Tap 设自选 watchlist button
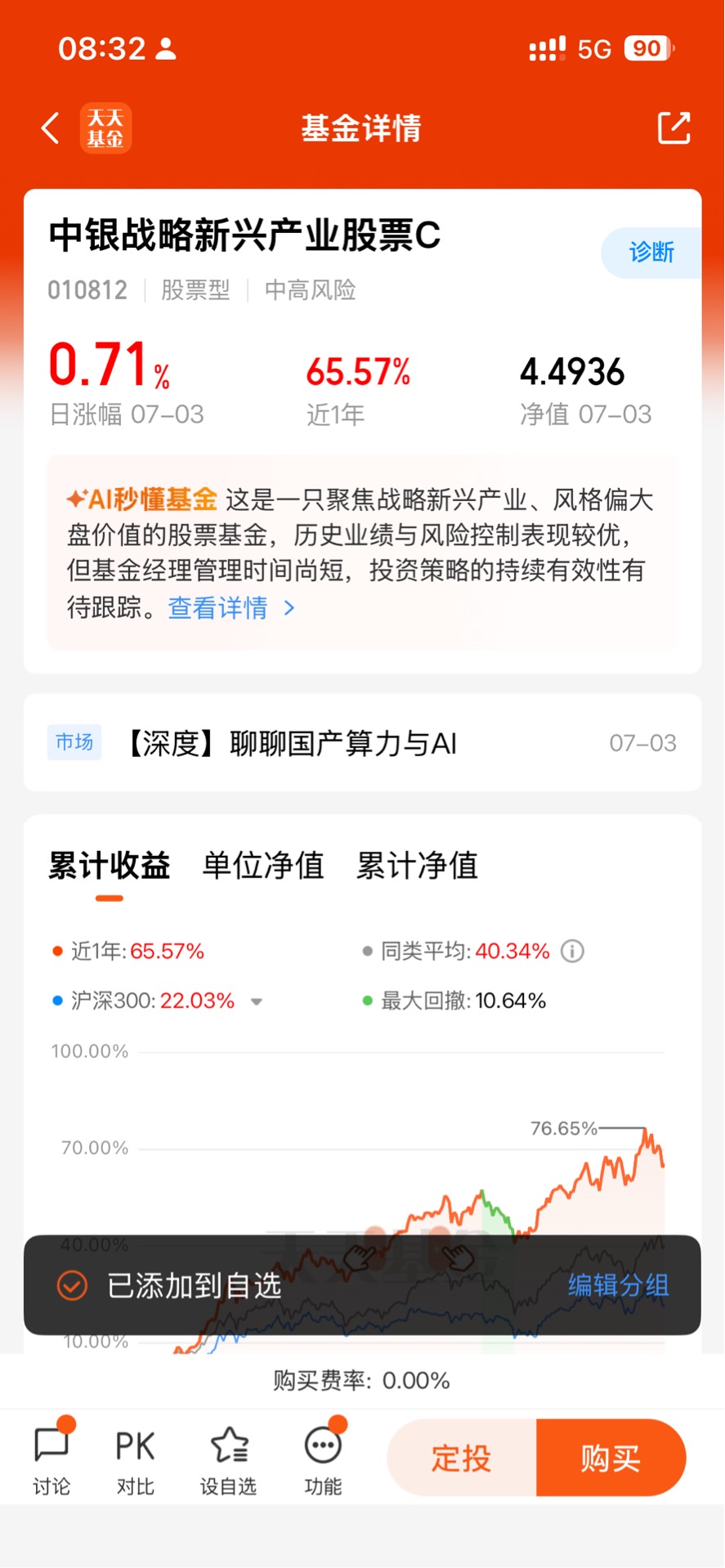 pyautogui.click(x=229, y=1459)
